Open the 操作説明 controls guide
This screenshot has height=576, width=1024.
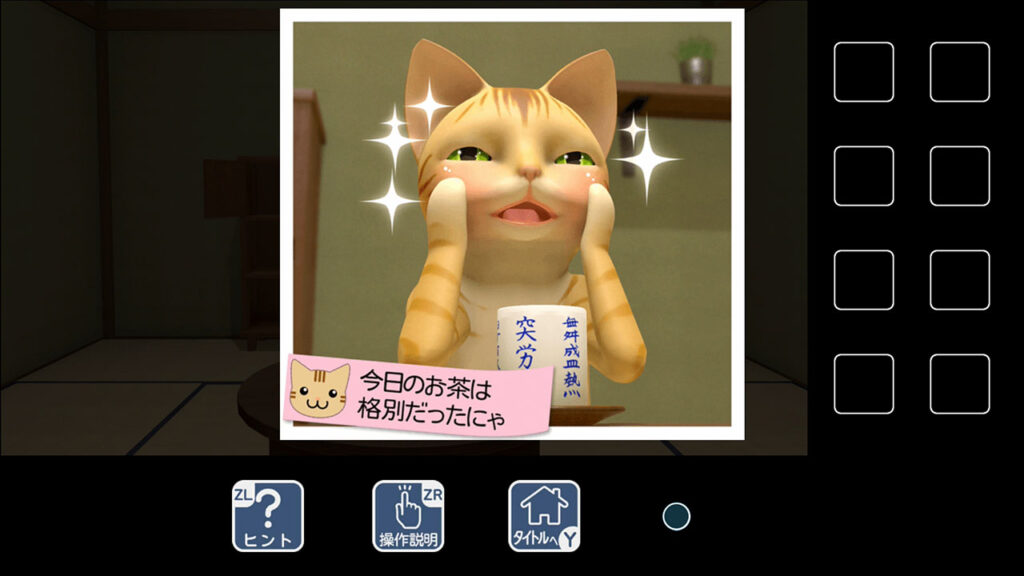tap(408, 516)
